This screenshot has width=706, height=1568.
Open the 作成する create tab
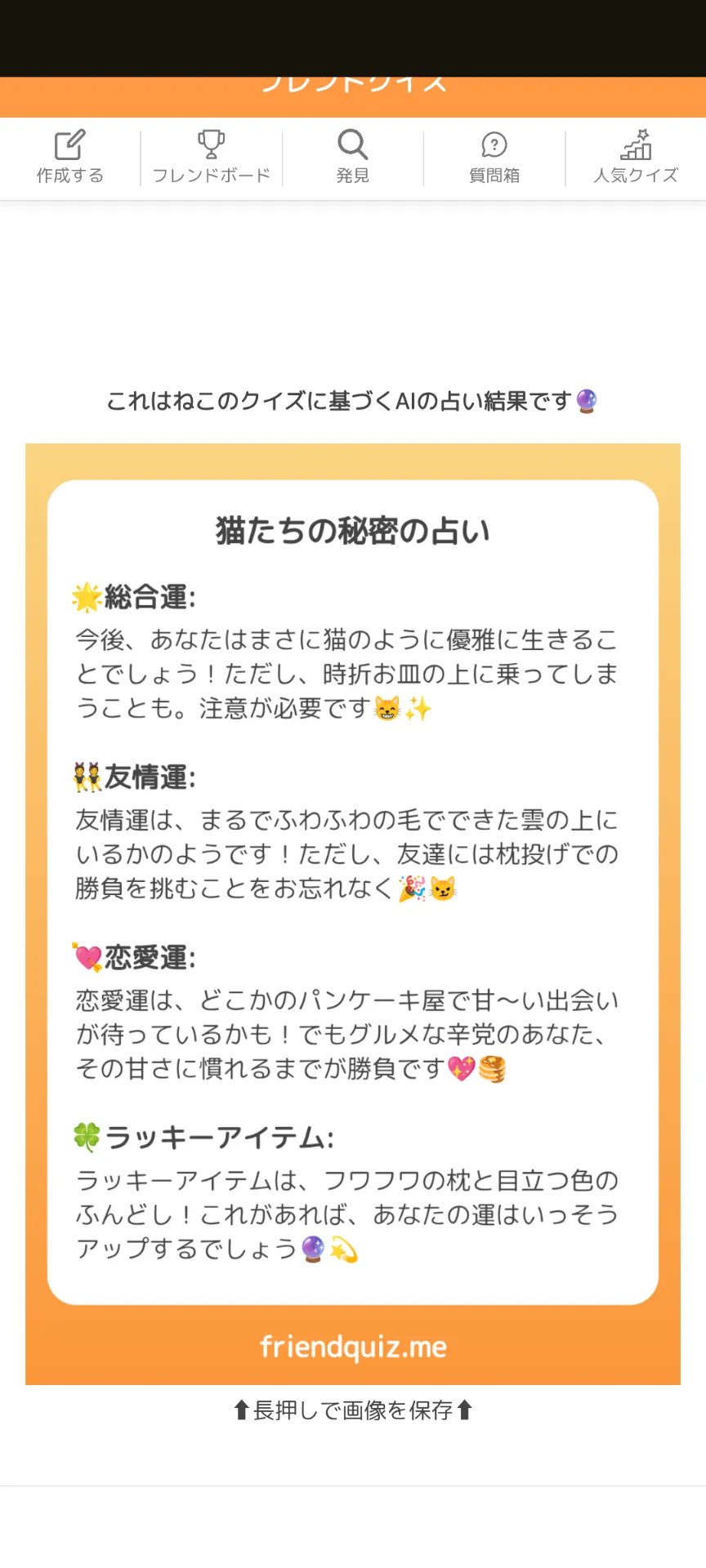coord(70,158)
